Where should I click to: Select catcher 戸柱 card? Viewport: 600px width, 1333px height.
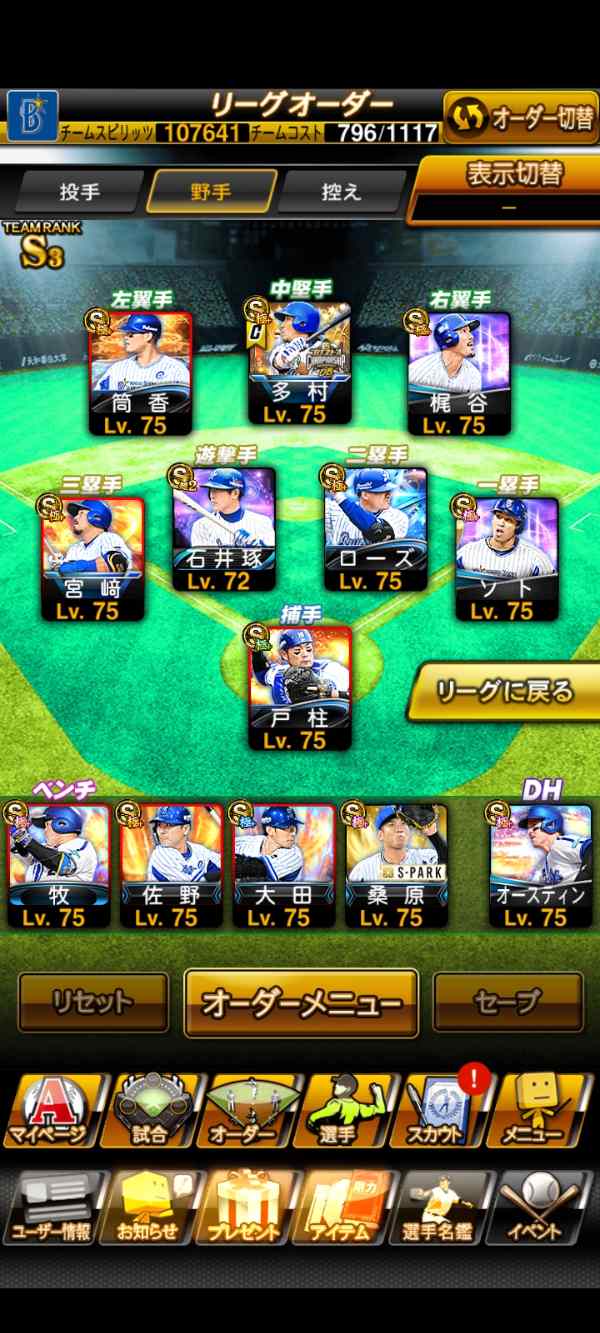tap(300, 687)
